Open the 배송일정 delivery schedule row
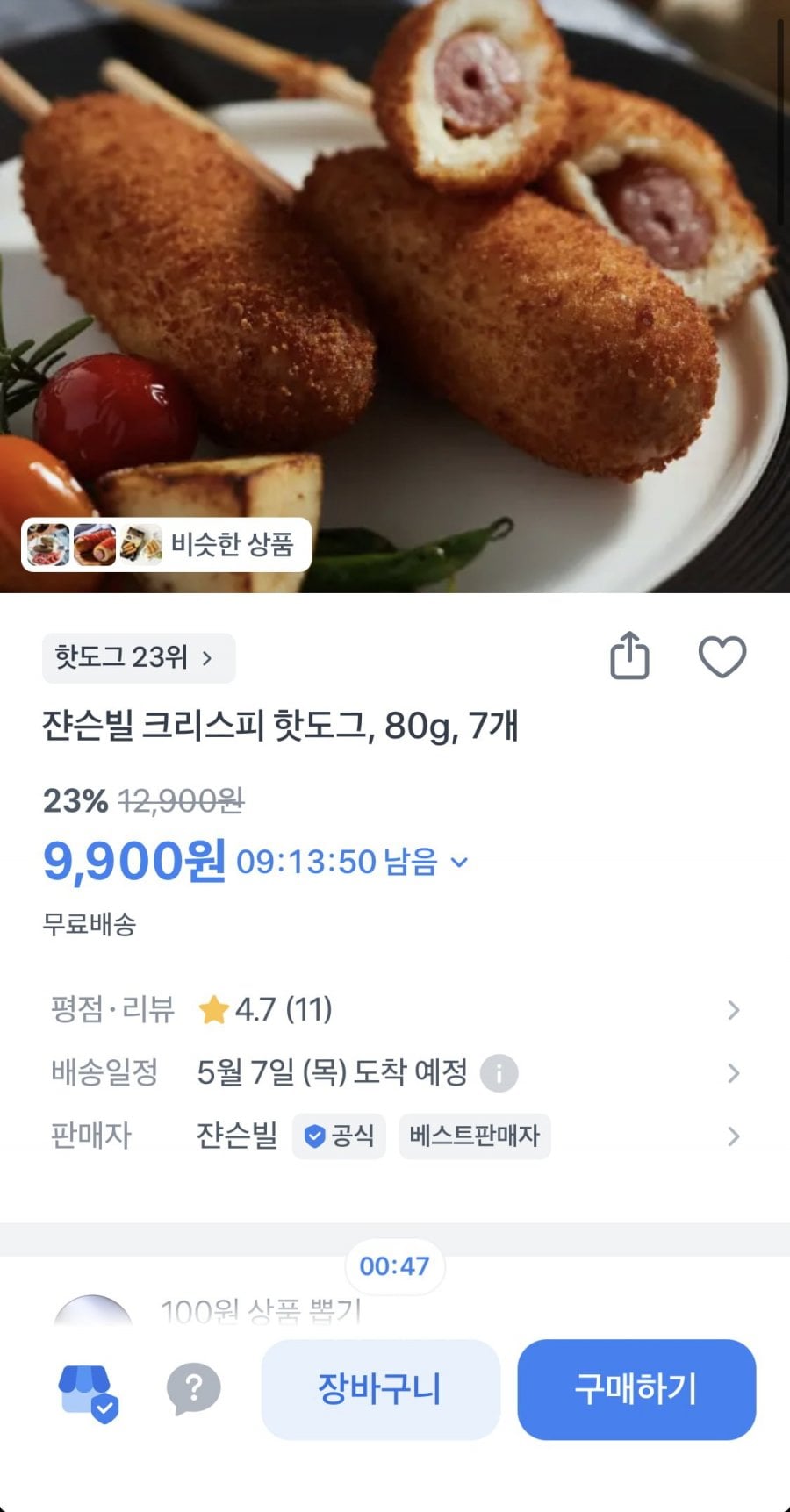Viewport: 790px width, 1512px height. (x=395, y=1073)
